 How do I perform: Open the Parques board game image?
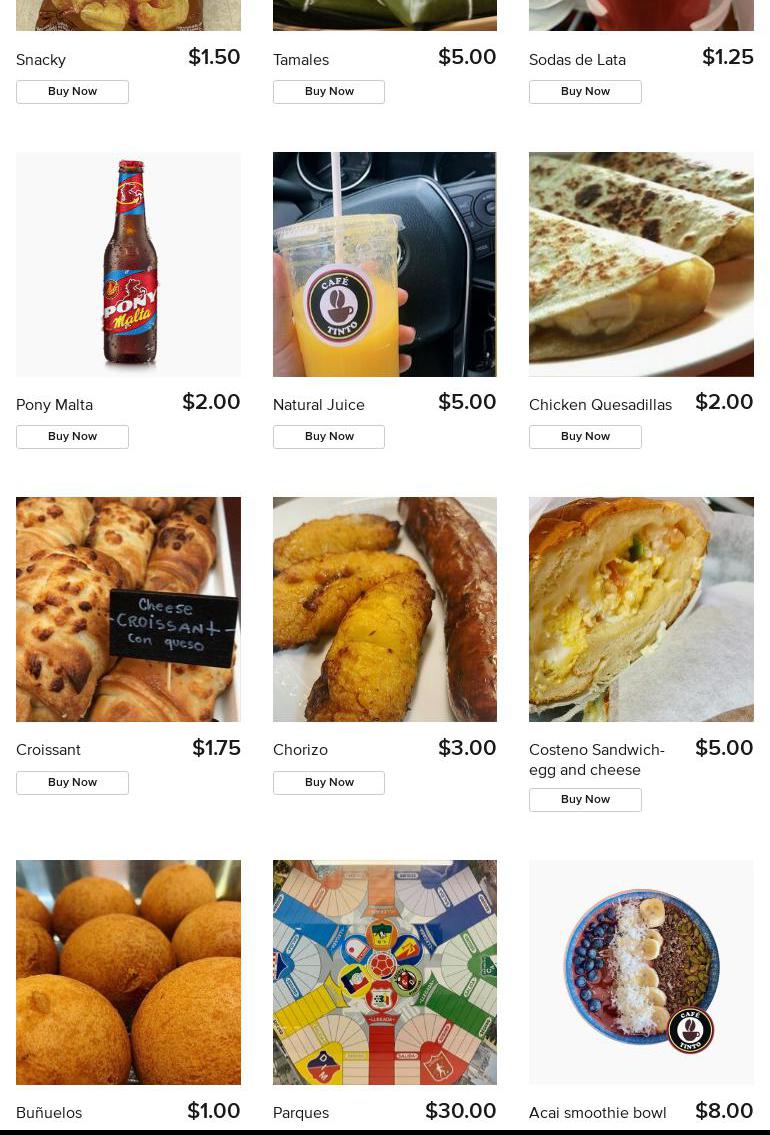click(x=385, y=972)
